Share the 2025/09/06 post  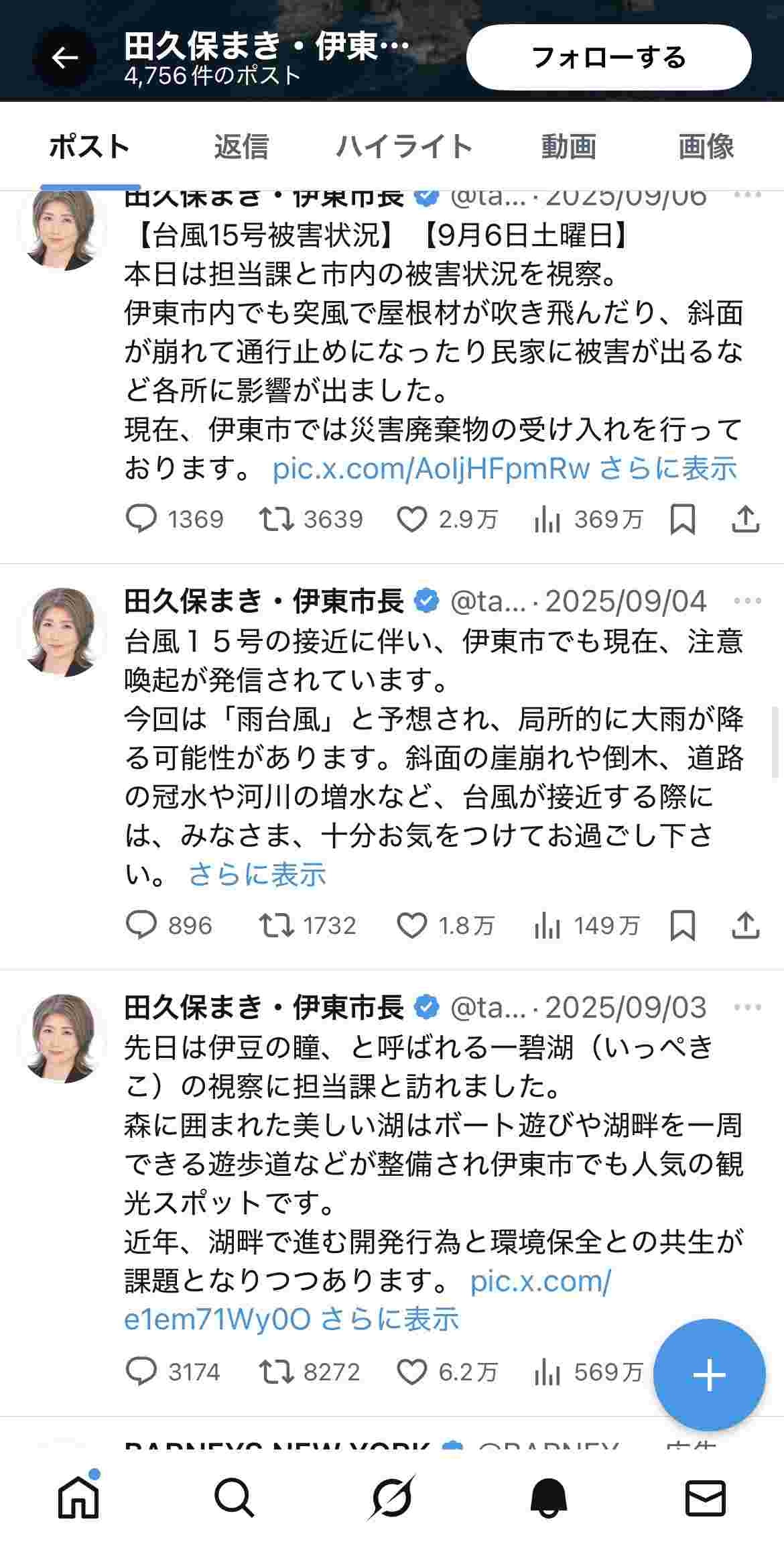(x=745, y=520)
